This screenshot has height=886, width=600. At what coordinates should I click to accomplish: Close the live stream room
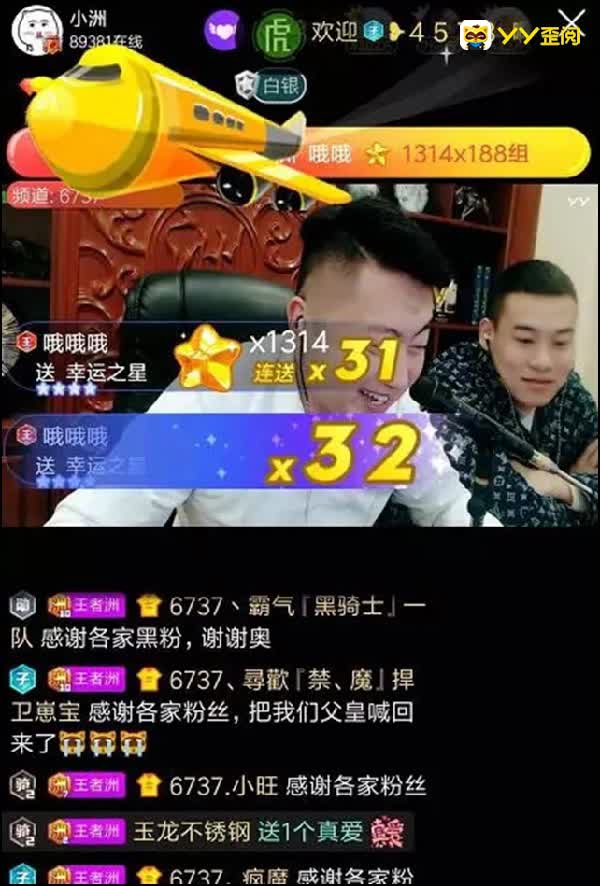572,18
